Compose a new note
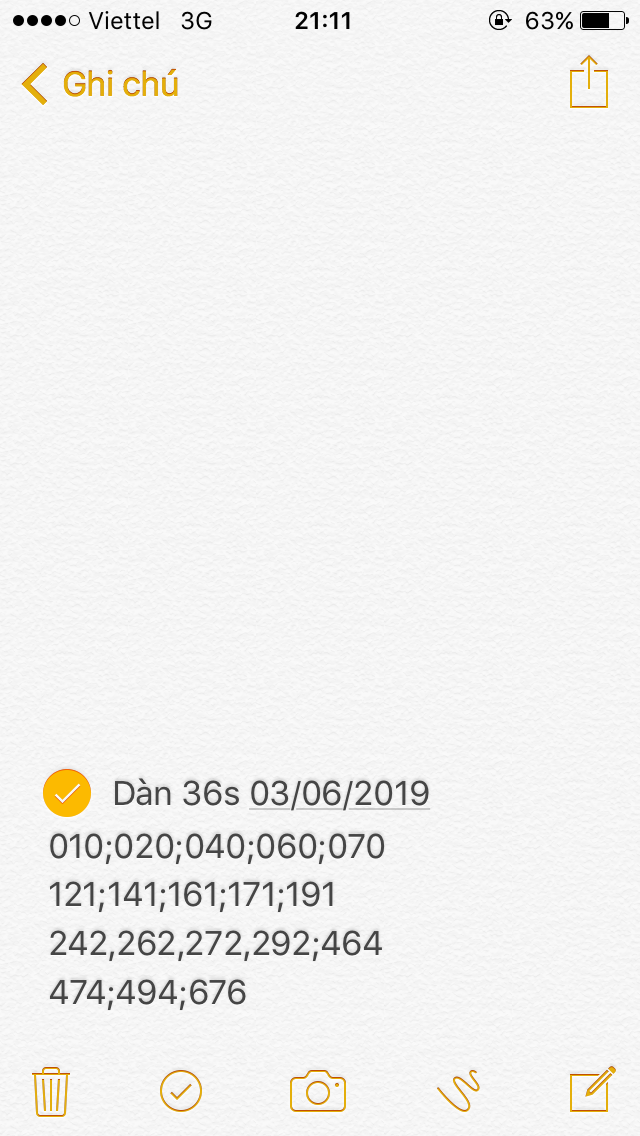Viewport: 640px width, 1136px height. (x=591, y=1090)
